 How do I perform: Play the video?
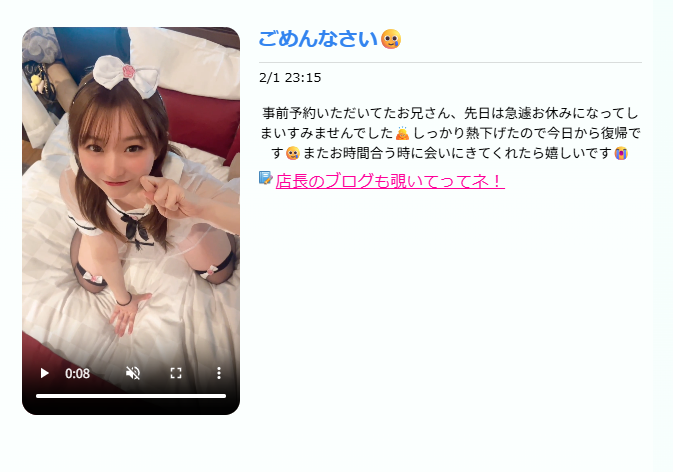pyautogui.click(x=44, y=373)
